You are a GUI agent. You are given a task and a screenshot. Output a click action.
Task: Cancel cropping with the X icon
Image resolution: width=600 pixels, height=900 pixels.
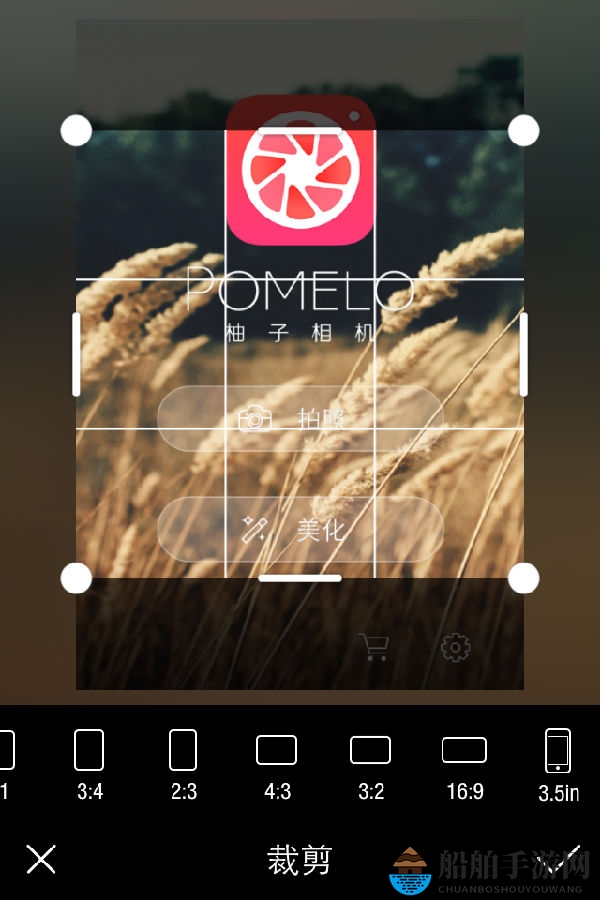point(41,859)
